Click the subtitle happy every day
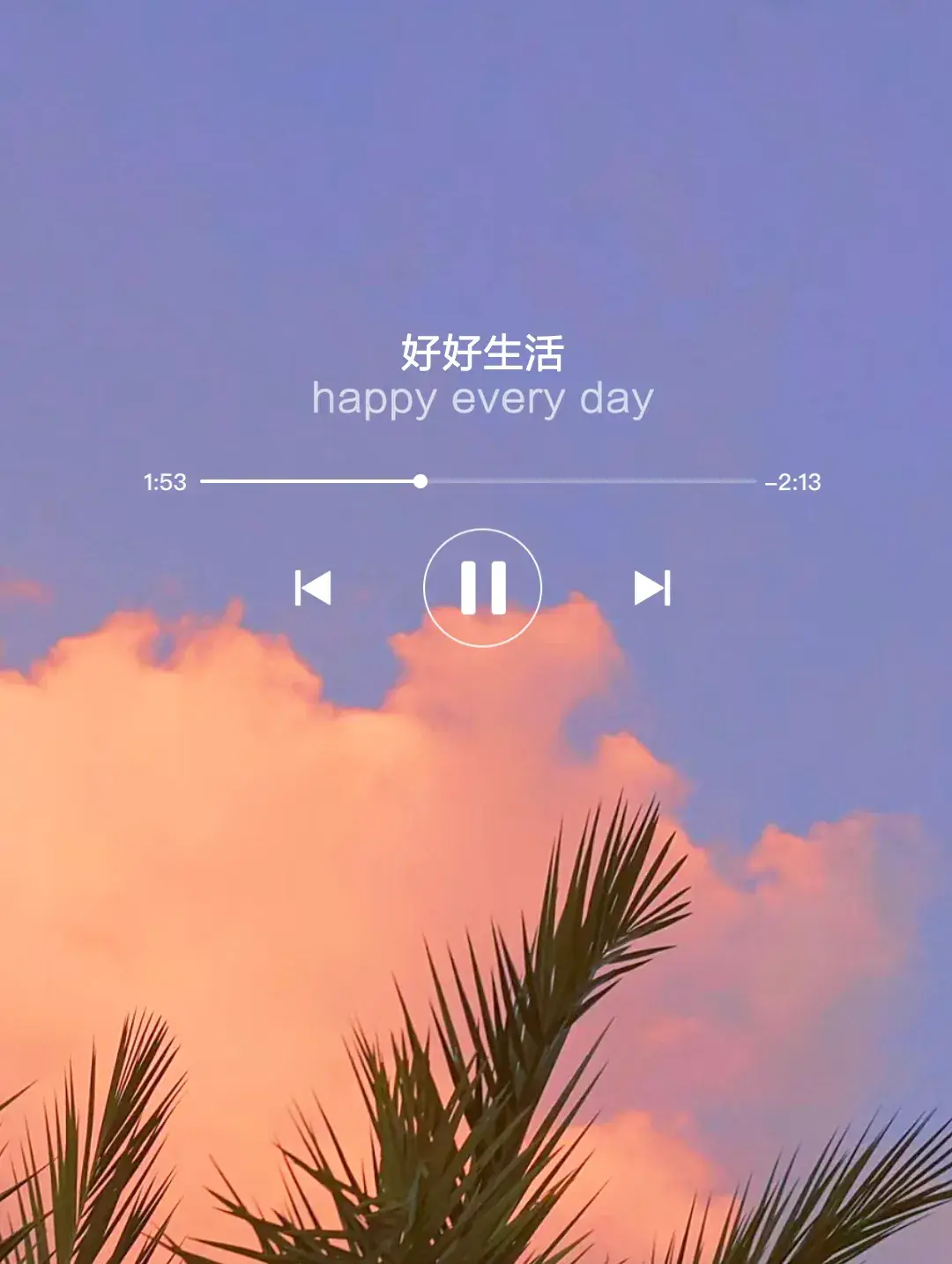This screenshot has width=952, height=1264. coord(483,398)
